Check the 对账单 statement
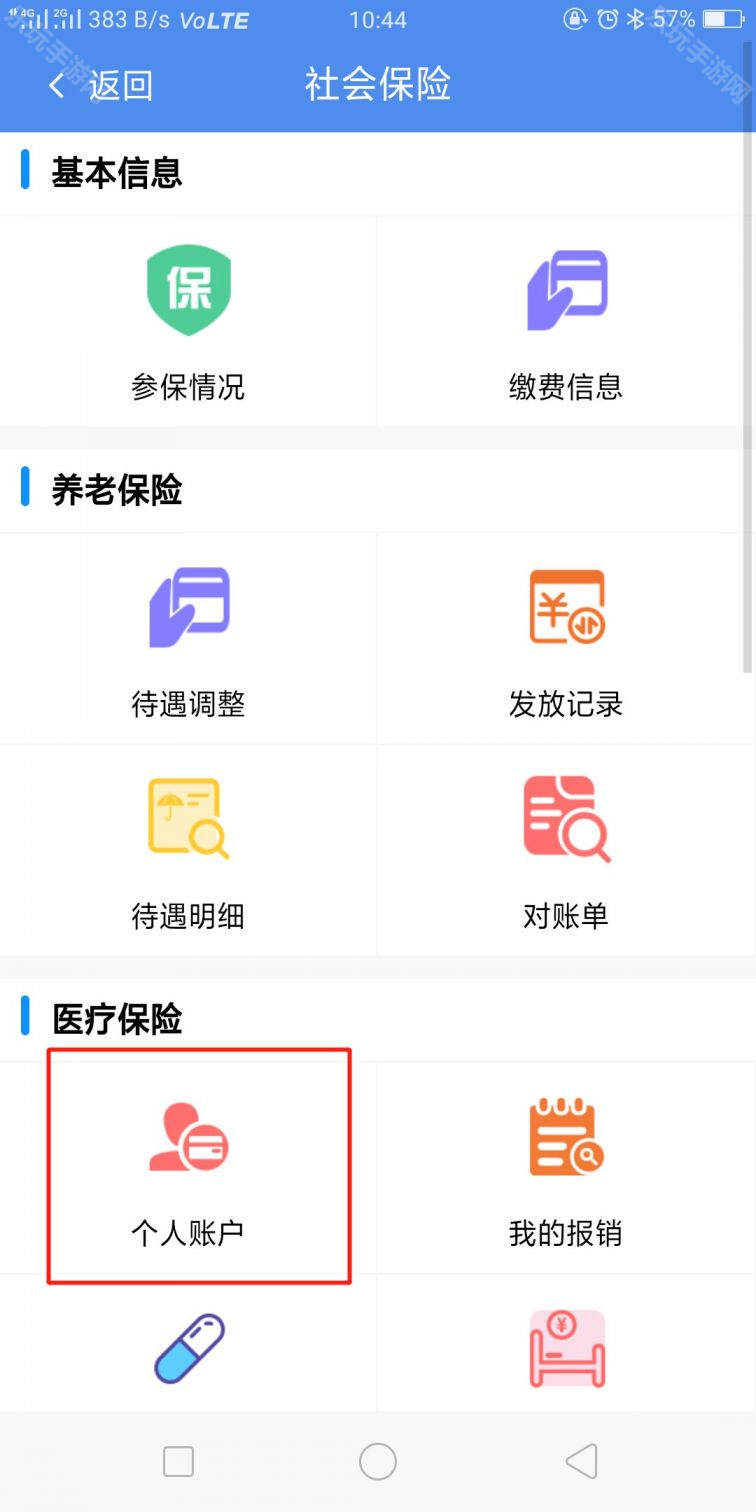 pyautogui.click(x=566, y=850)
